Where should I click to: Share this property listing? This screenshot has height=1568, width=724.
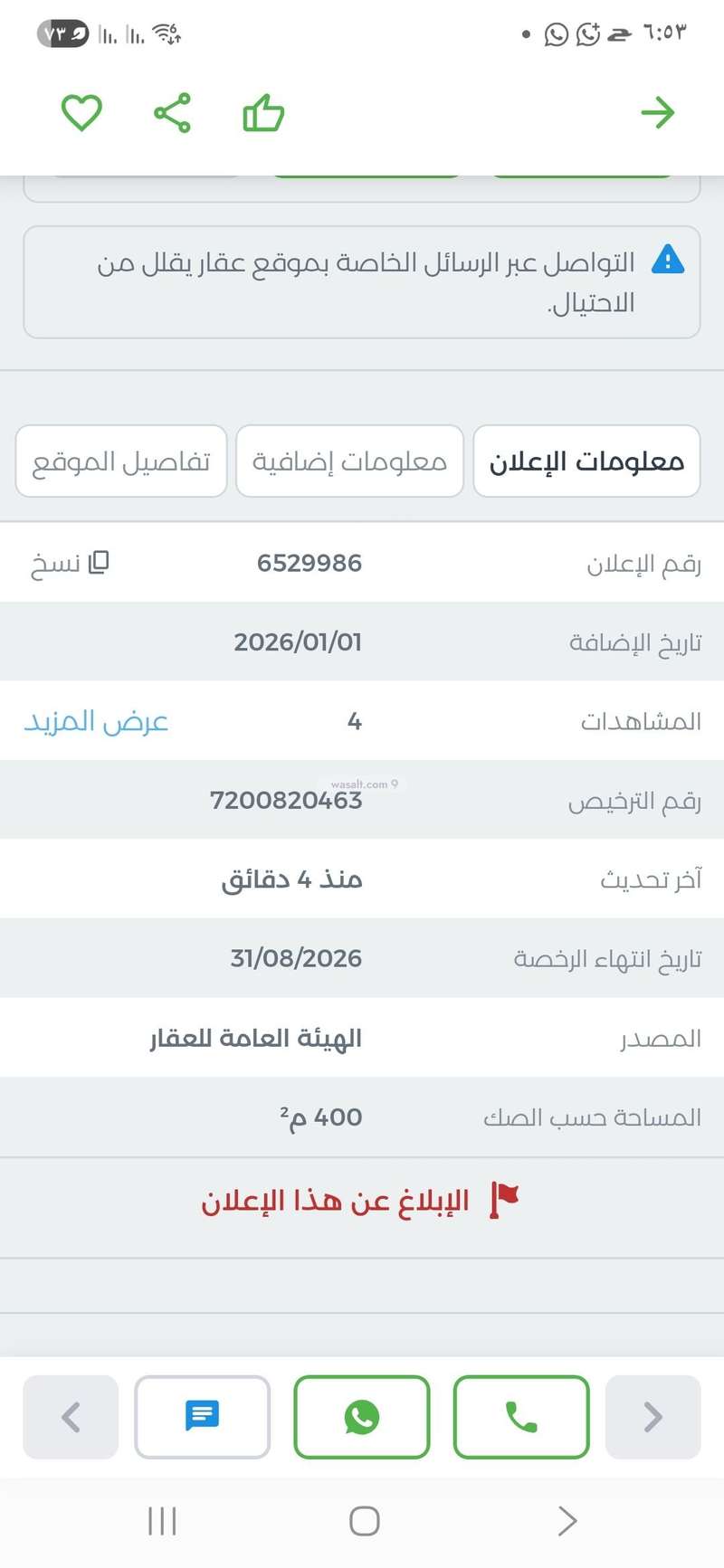172,113
